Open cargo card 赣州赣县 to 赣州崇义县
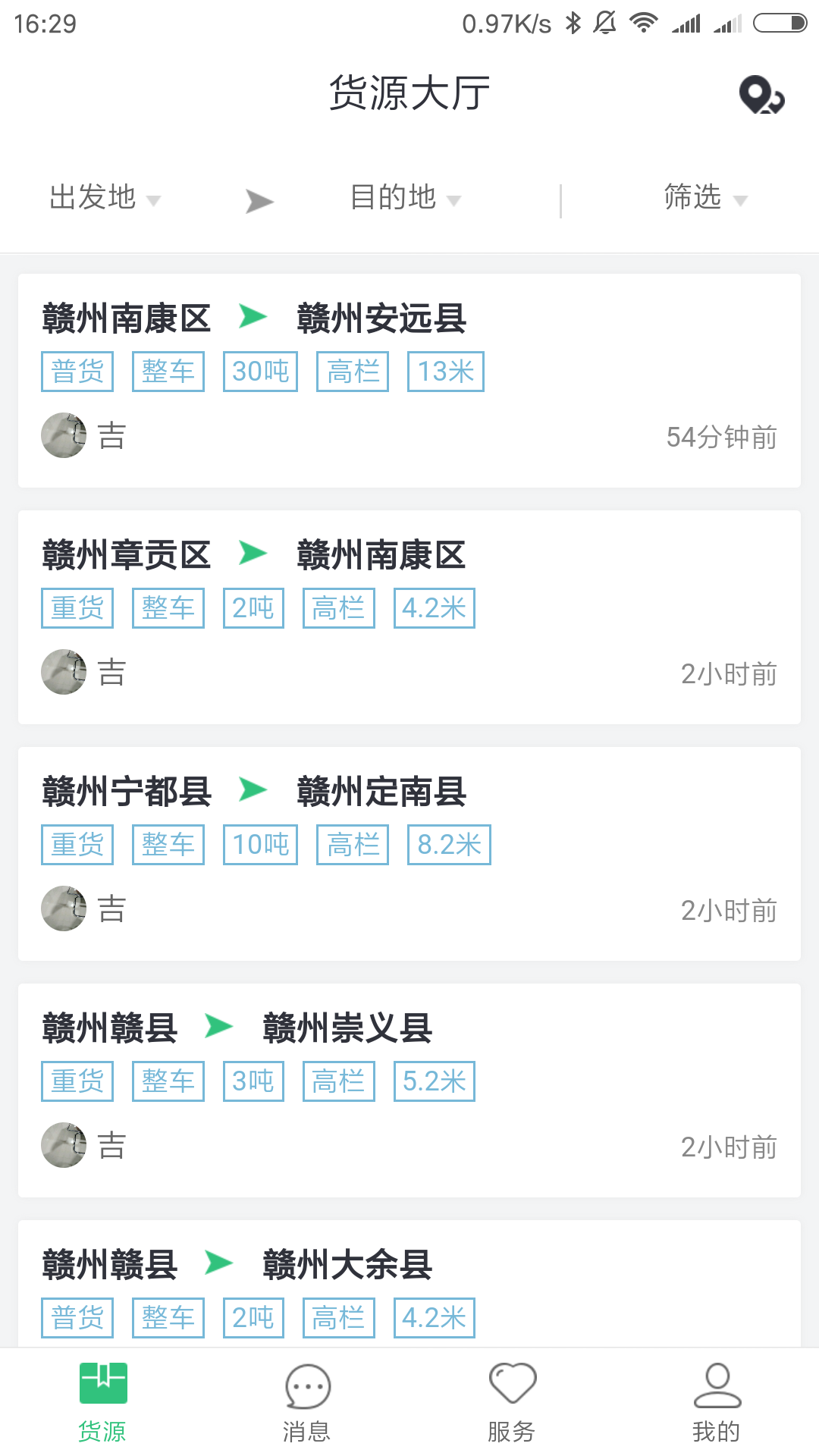This screenshot has width=819, height=1456. point(409,1090)
